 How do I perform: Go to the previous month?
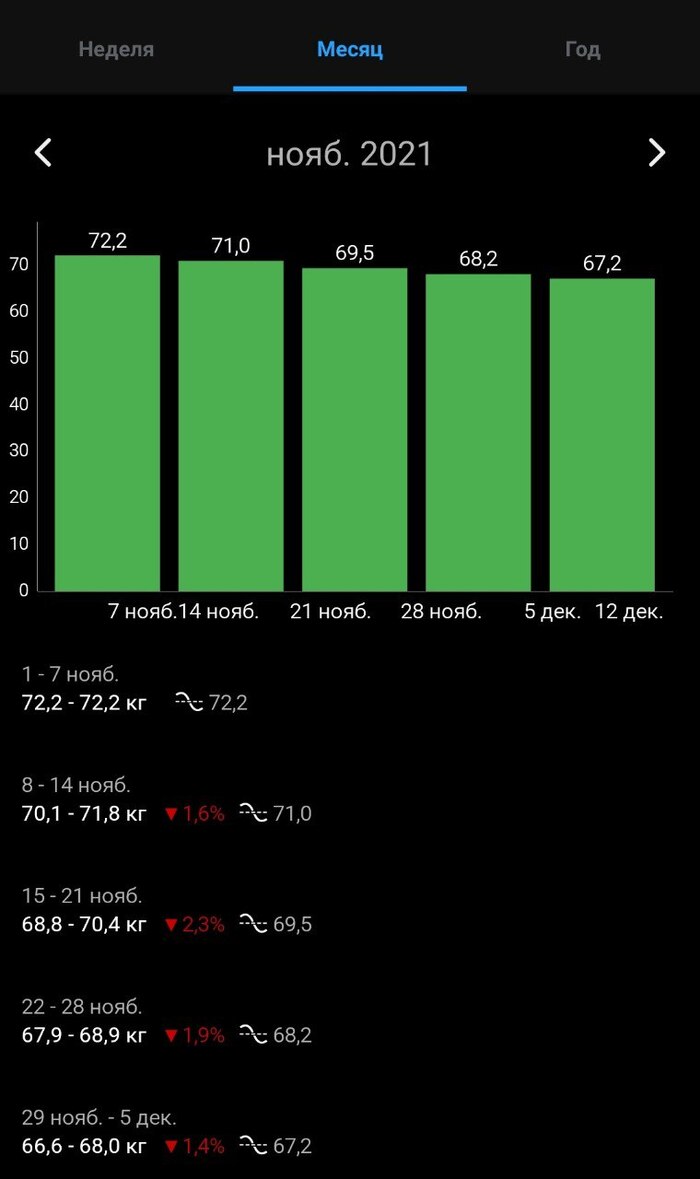pyautogui.click(x=43, y=153)
